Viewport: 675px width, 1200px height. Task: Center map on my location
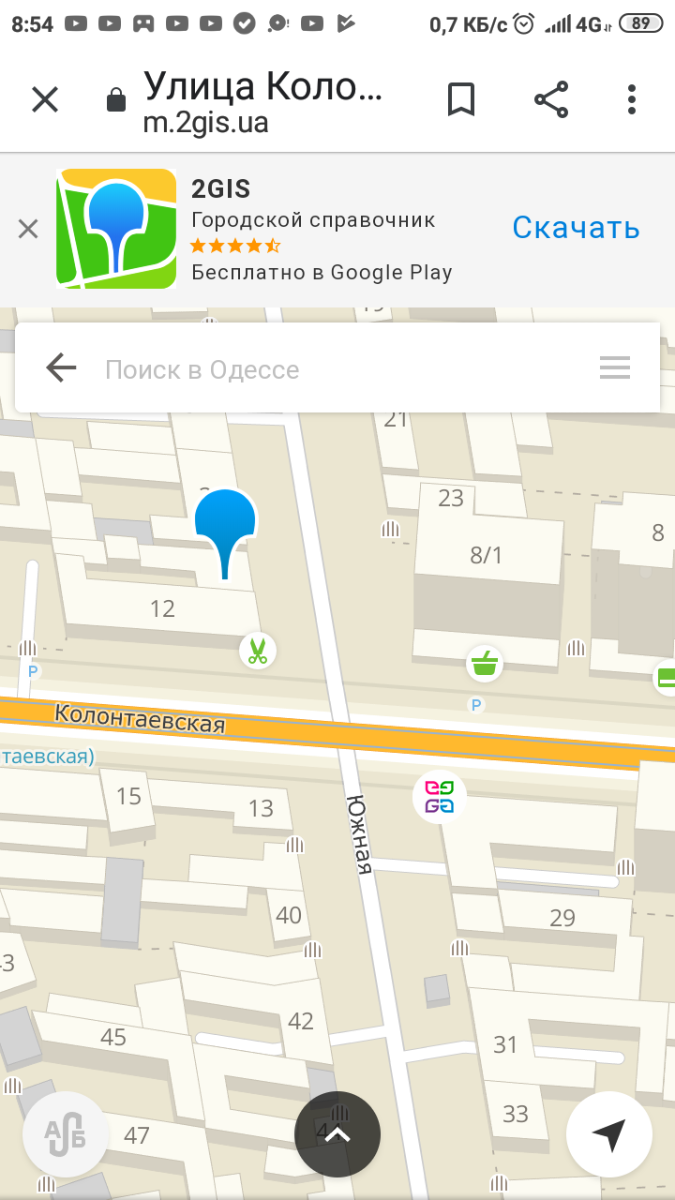[609, 1134]
